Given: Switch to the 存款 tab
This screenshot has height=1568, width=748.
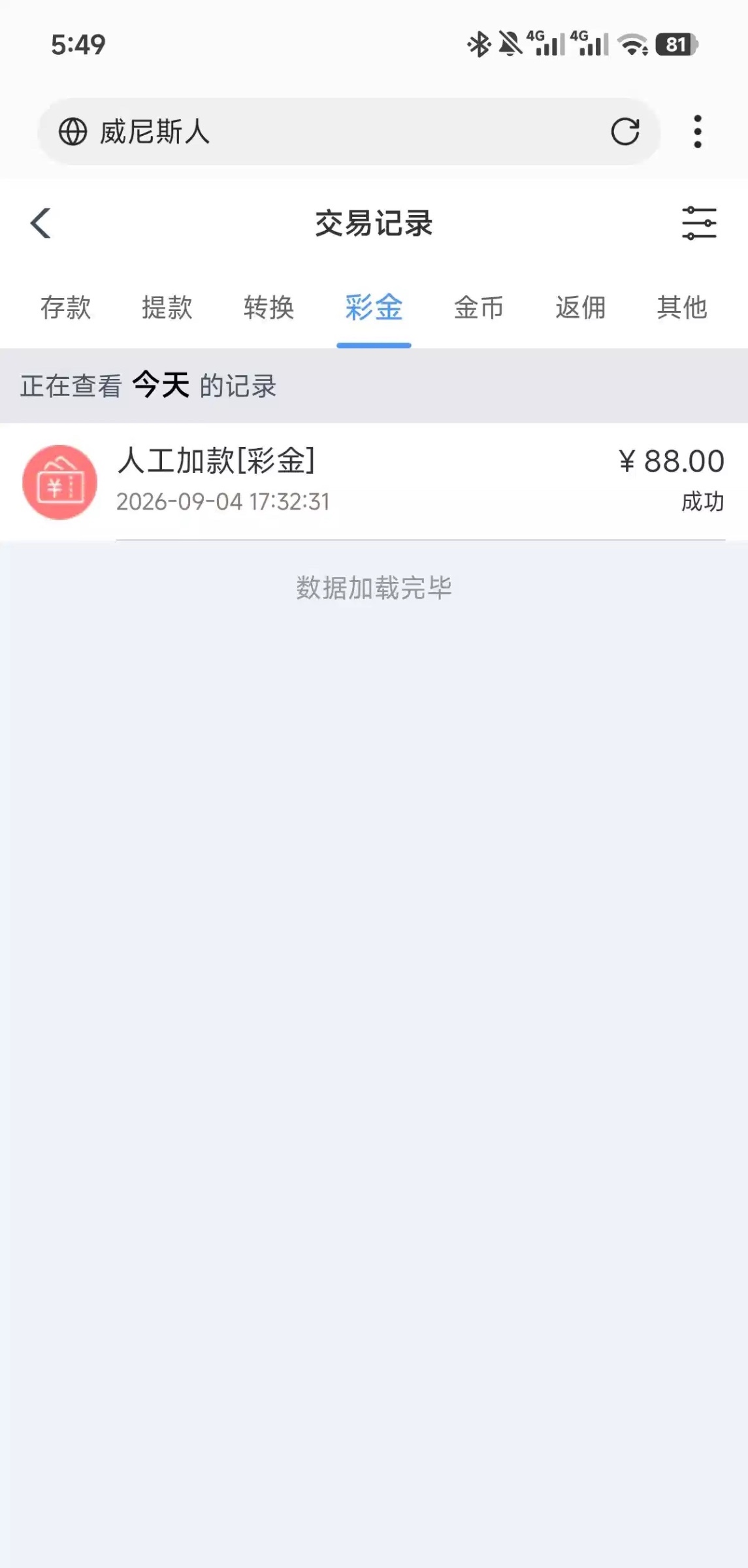Looking at the screenshot, I should tap(65, 307).
